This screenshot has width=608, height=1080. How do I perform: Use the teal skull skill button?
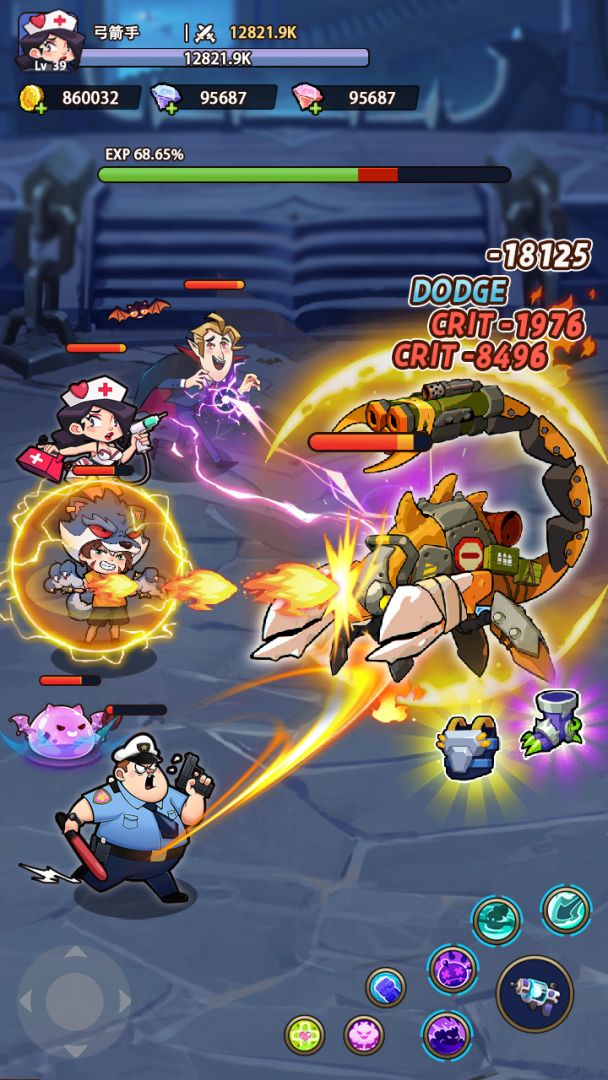496,918
